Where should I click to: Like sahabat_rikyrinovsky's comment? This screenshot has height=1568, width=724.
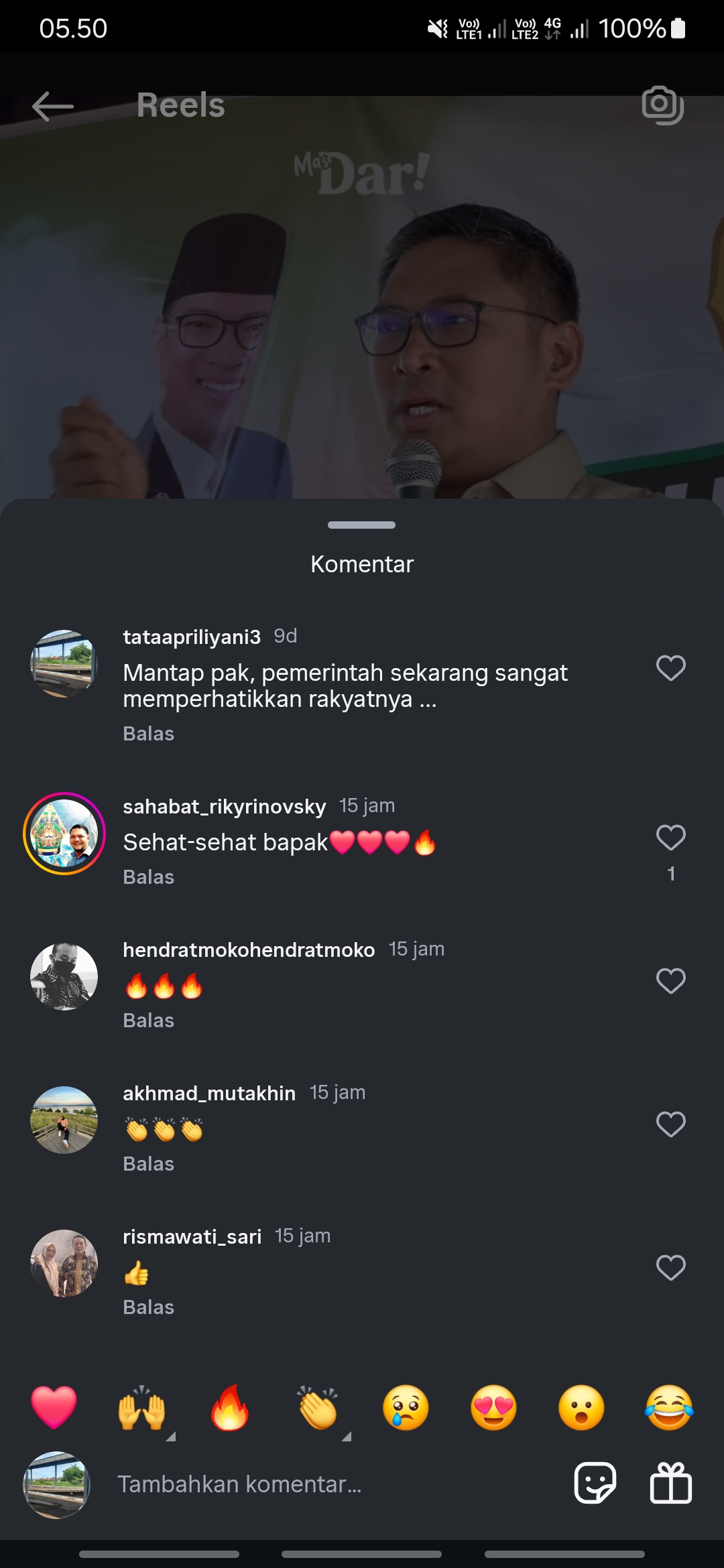[670, 838]
